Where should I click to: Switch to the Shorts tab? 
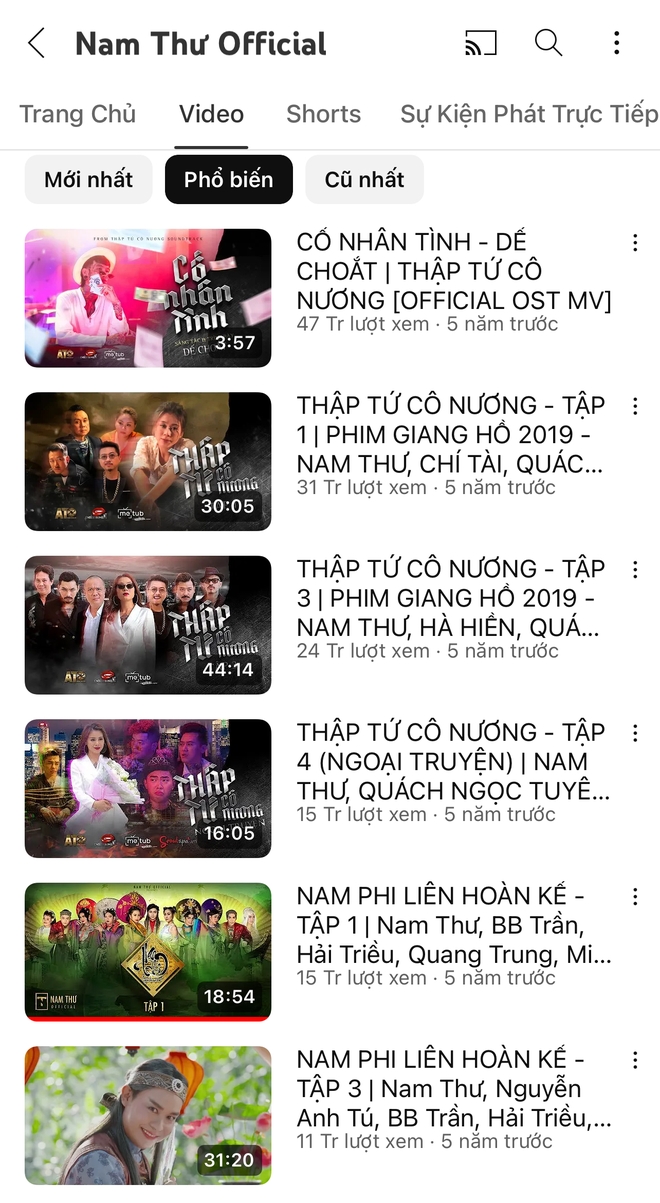click(323, 114)
